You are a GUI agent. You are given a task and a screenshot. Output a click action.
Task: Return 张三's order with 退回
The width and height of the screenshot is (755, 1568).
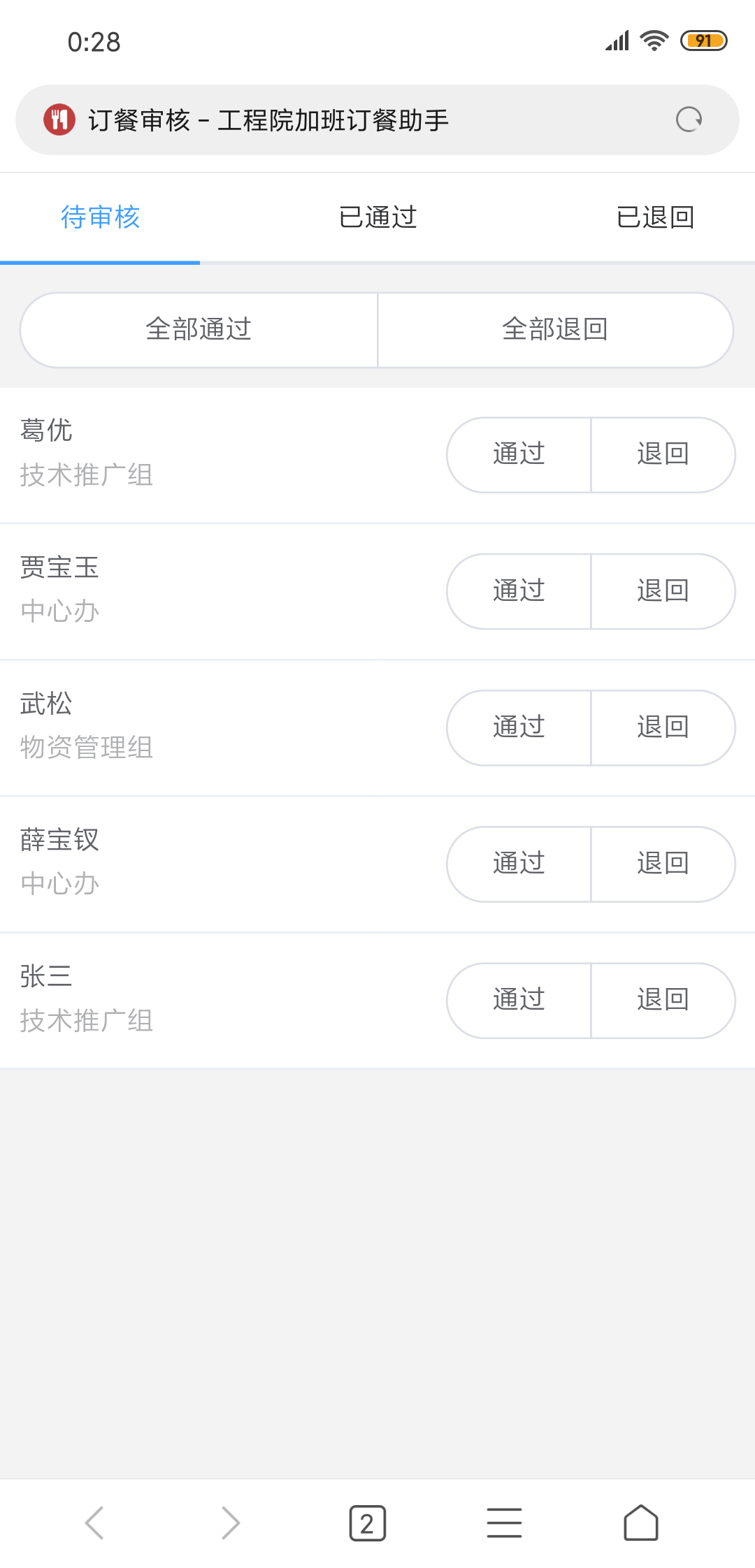(663, 1000)
